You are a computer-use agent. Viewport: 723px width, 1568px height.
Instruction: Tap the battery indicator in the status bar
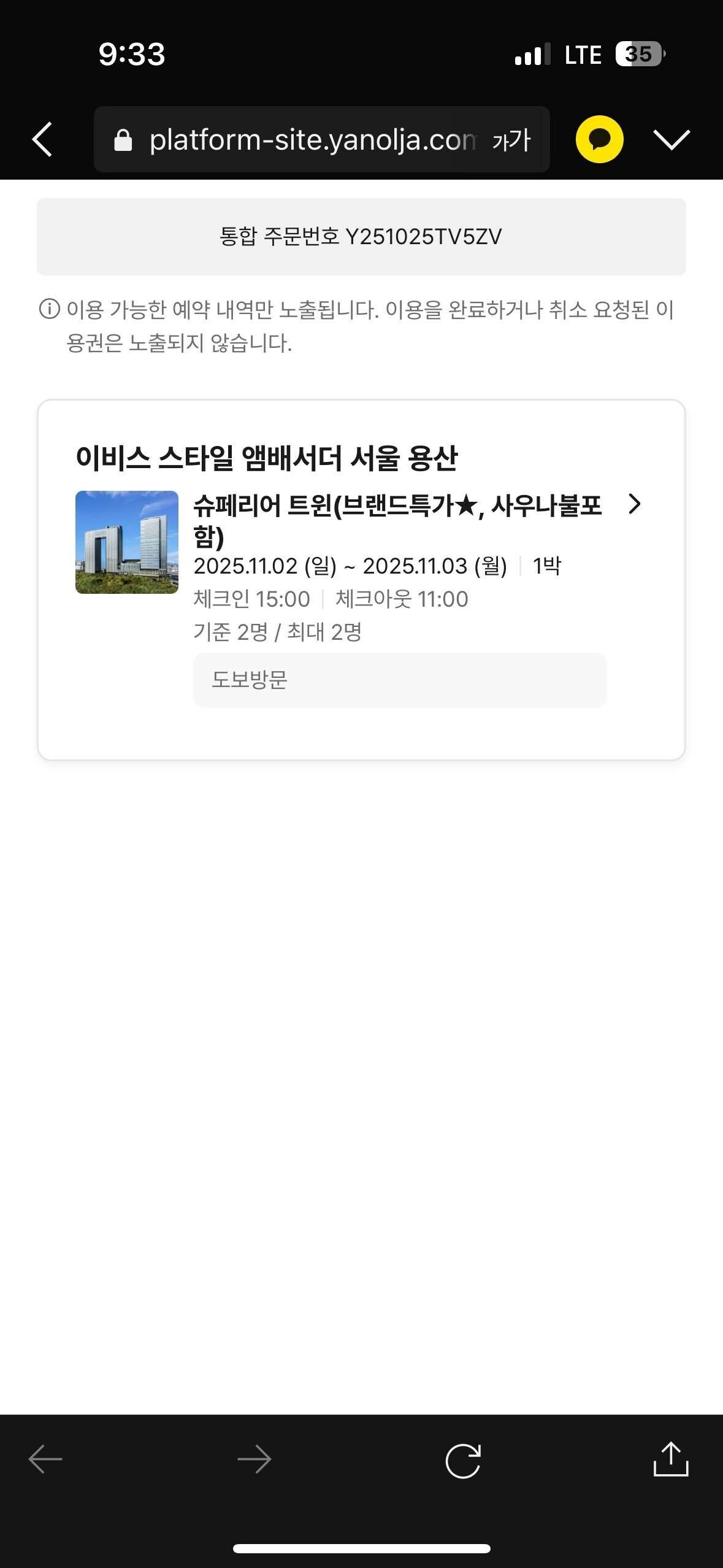pos(638,54)
